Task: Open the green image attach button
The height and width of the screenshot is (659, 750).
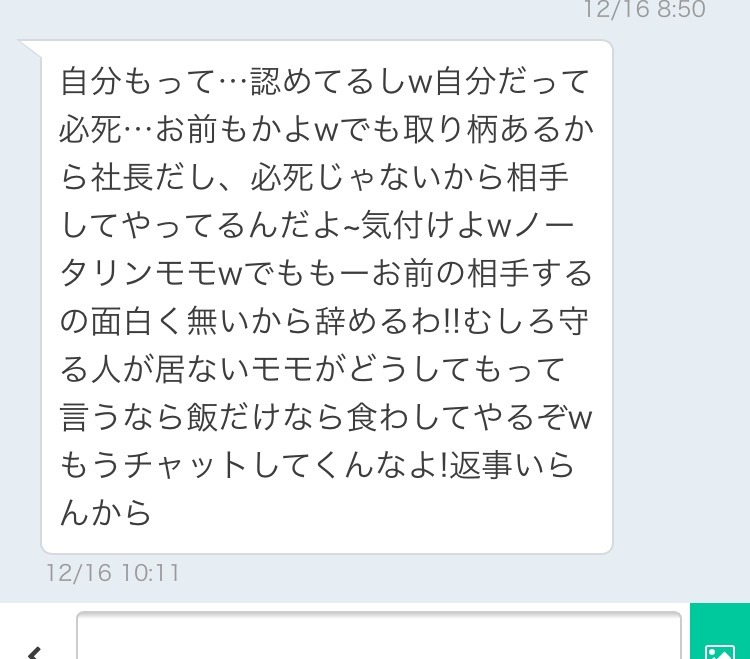Action: (x=721, y=636)
